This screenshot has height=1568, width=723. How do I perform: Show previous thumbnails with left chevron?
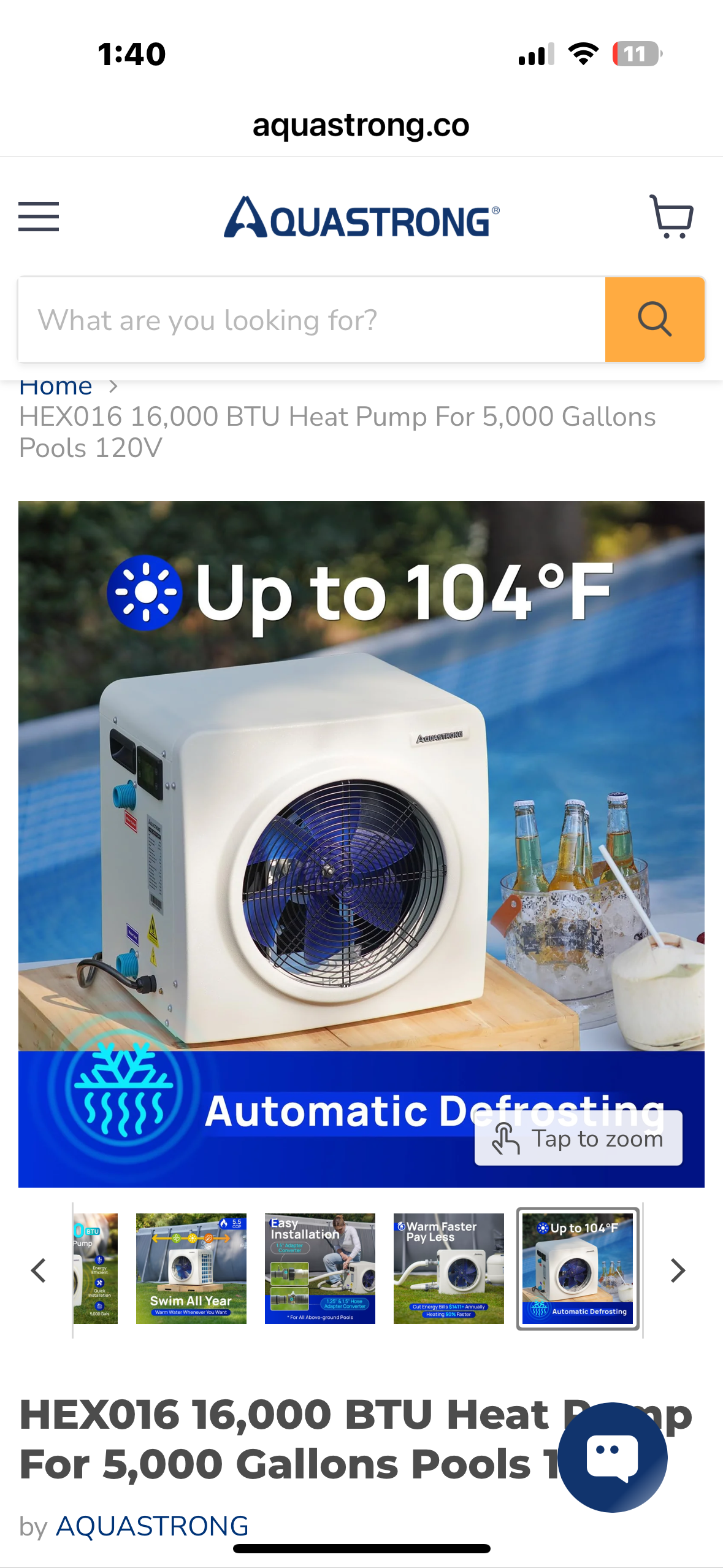(x=39, y=1270)
